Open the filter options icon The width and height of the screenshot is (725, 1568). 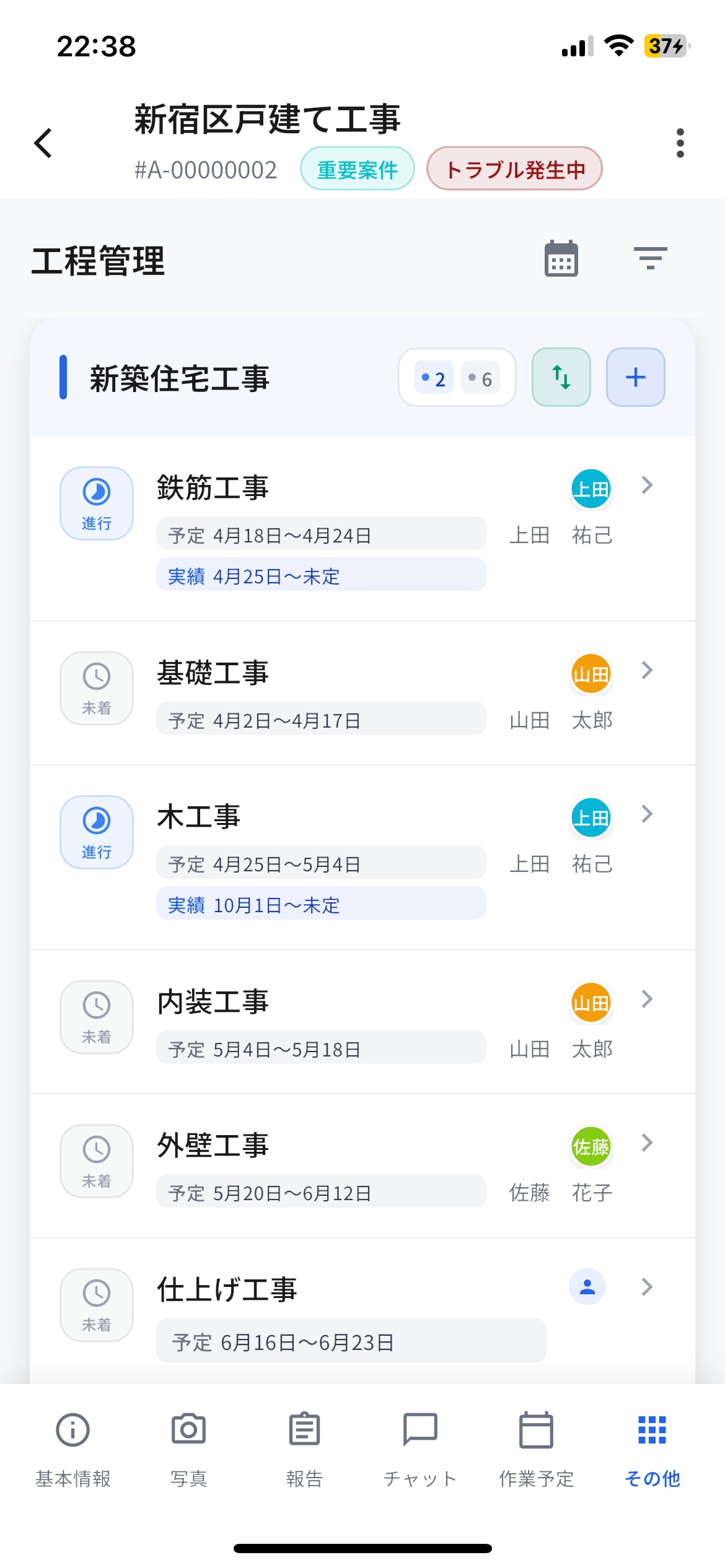649,258
